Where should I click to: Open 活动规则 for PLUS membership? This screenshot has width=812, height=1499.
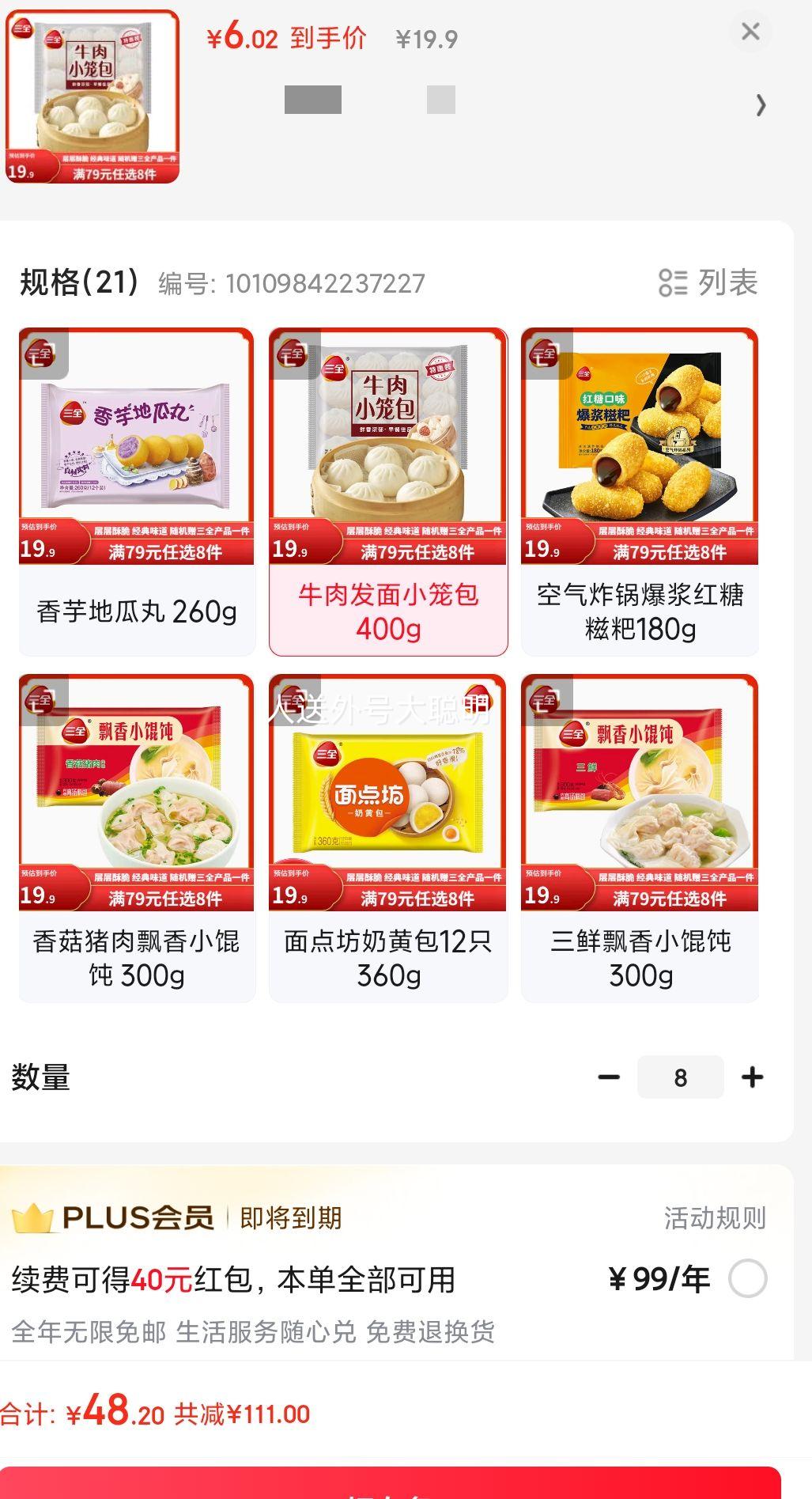click(715, 1218)
